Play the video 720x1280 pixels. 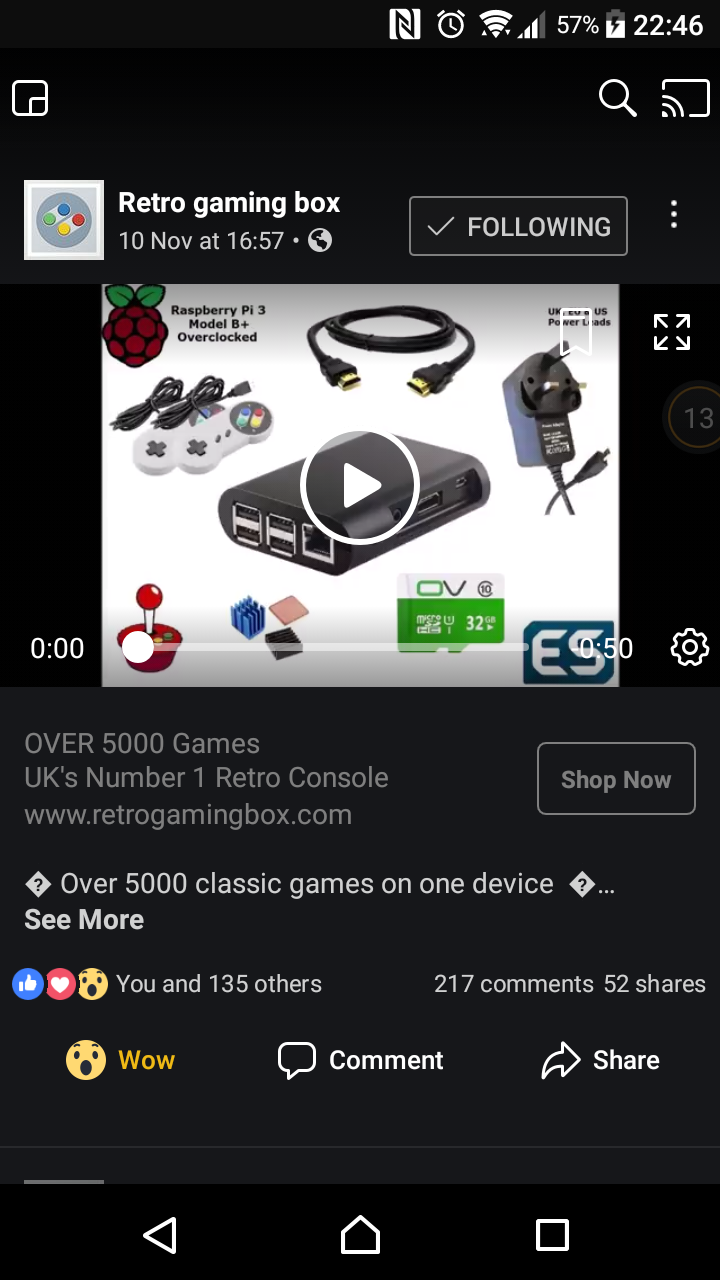point(359,487)
